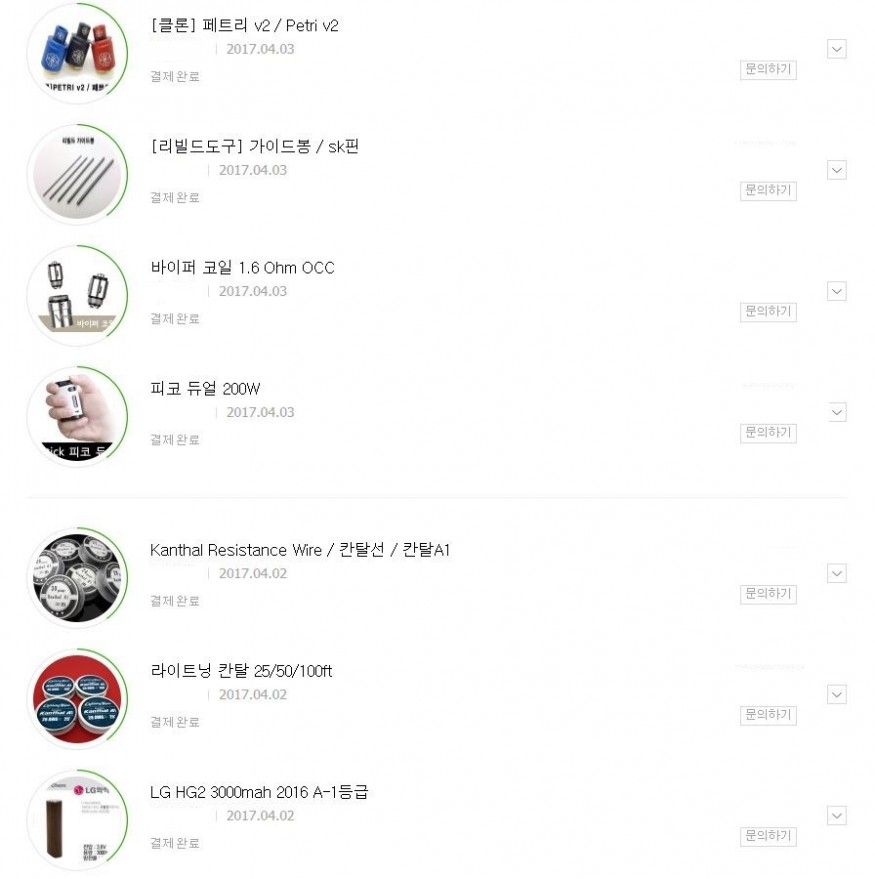
Task: Tap 문의하기 for LG HG2 3000mah
Action: pos(768,835)
